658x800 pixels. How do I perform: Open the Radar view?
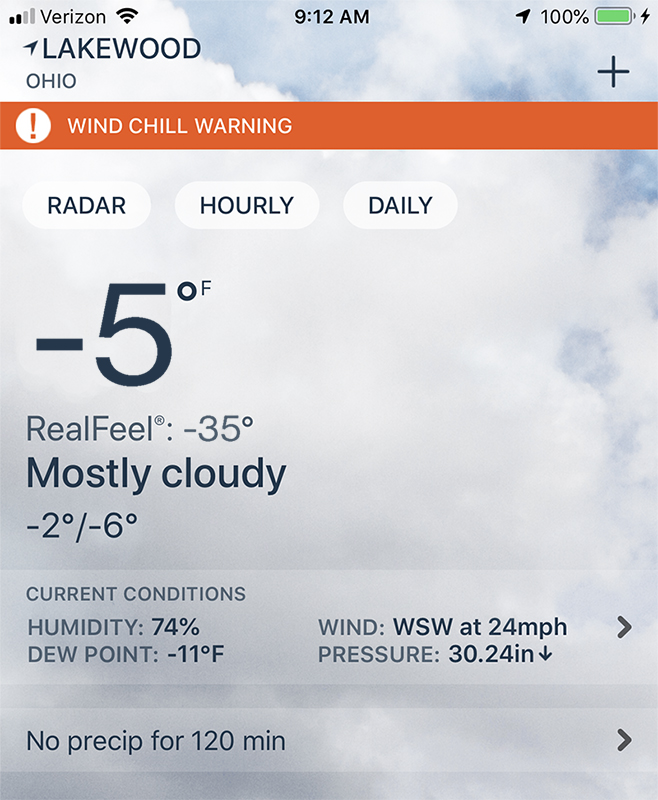(x=87, y=206)
